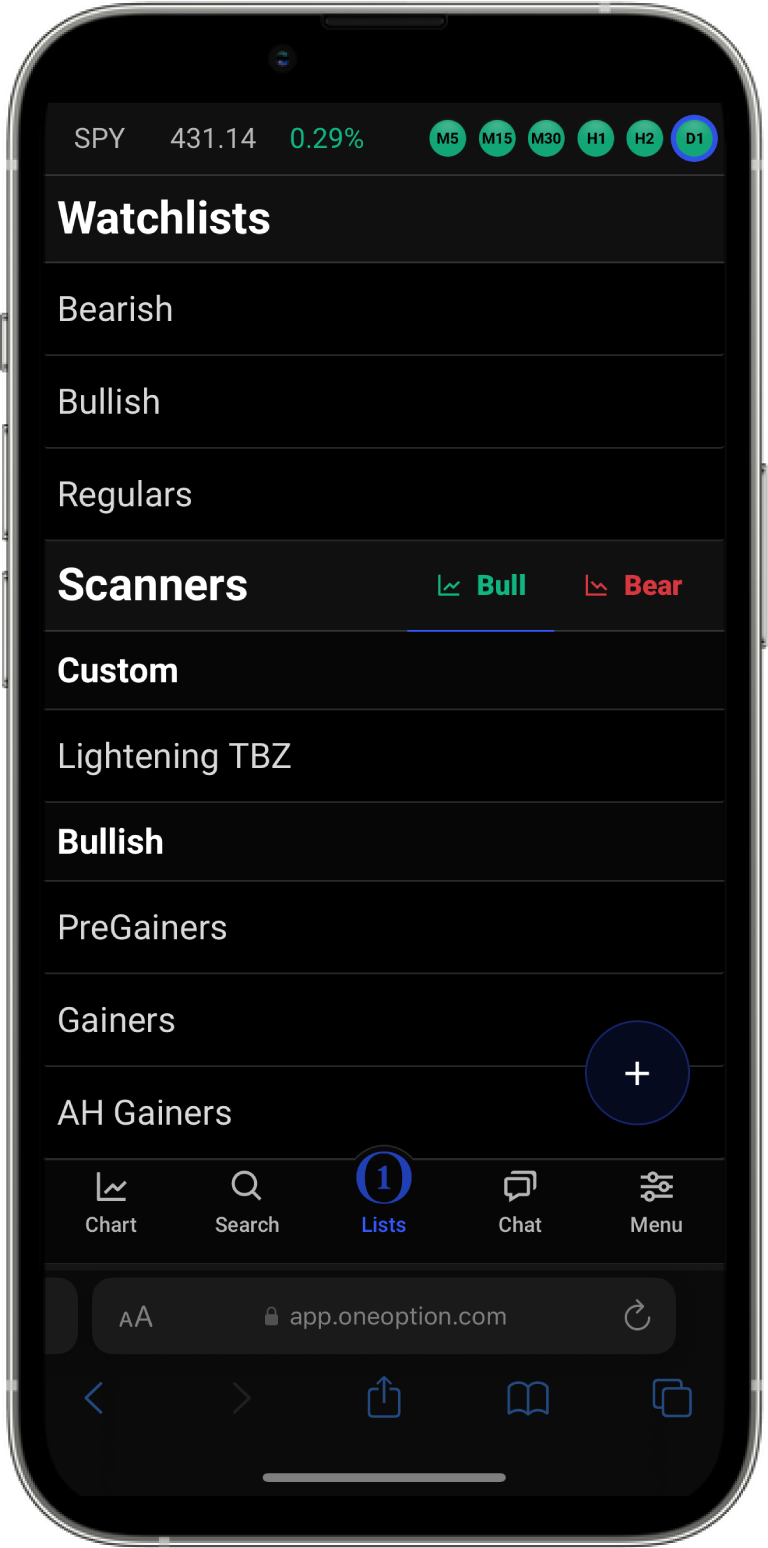Toggle the M15 timeframe indicator
The image size is (768, 1548).
click(x=496, y=138)
